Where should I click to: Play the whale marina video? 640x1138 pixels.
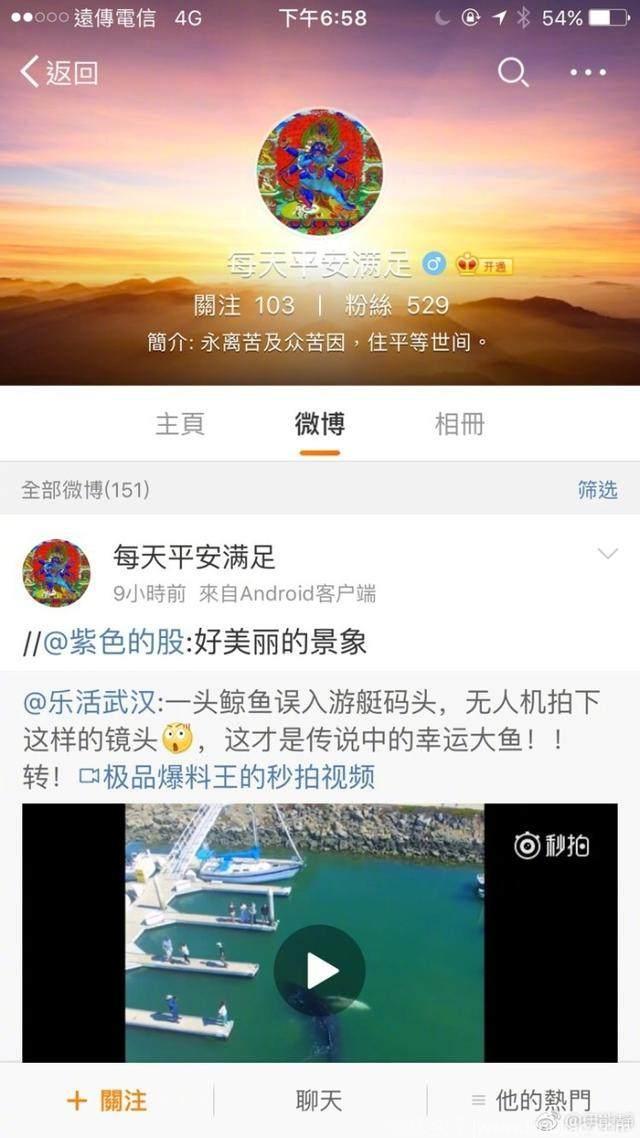pyautogui.click(x=320, y=970)
